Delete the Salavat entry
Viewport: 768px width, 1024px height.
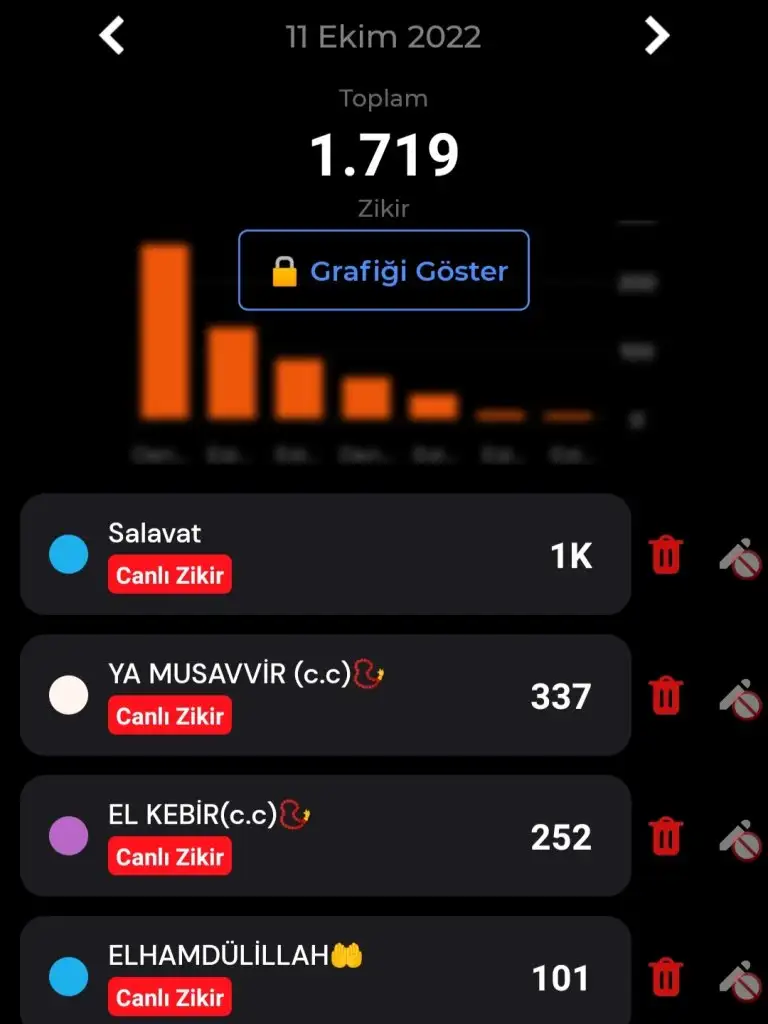[666, 555]
